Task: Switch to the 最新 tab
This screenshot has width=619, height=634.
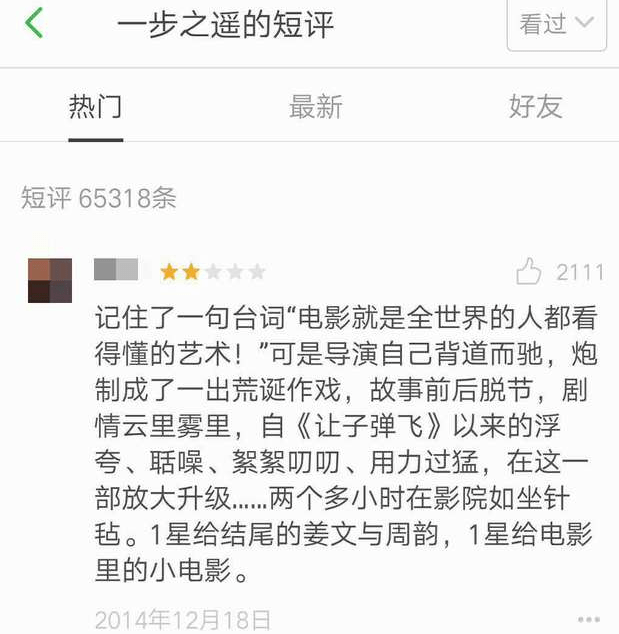Action: coord(316,107)
